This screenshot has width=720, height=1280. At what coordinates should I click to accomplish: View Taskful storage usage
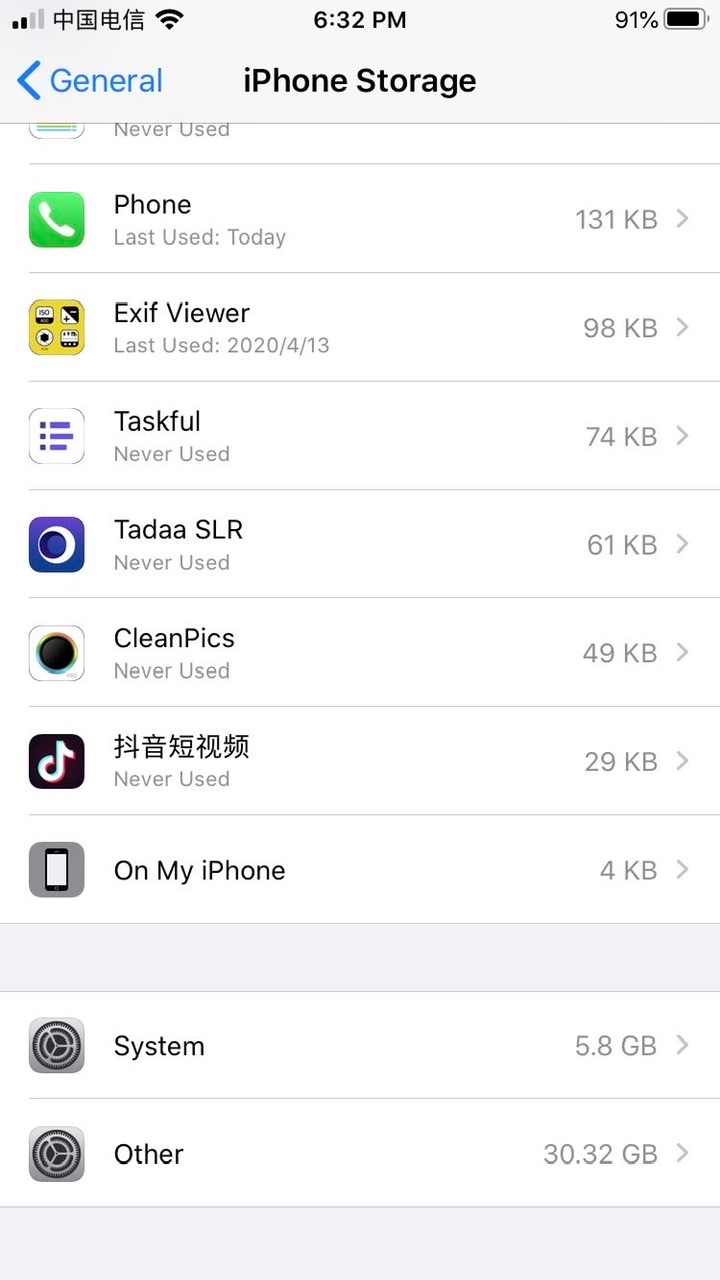point(360,436)
